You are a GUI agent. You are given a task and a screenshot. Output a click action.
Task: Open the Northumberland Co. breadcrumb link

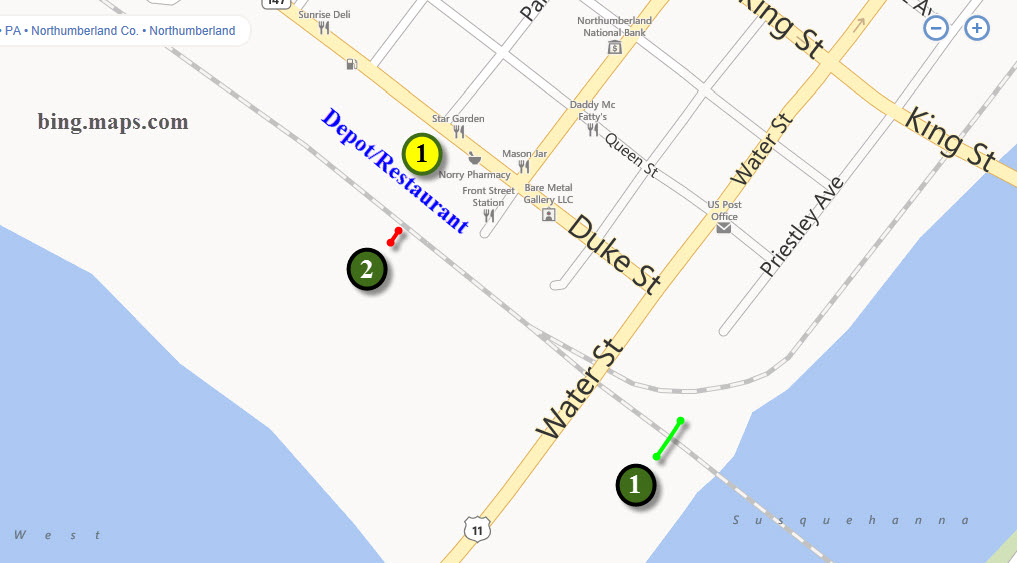[x=84, y=31]
